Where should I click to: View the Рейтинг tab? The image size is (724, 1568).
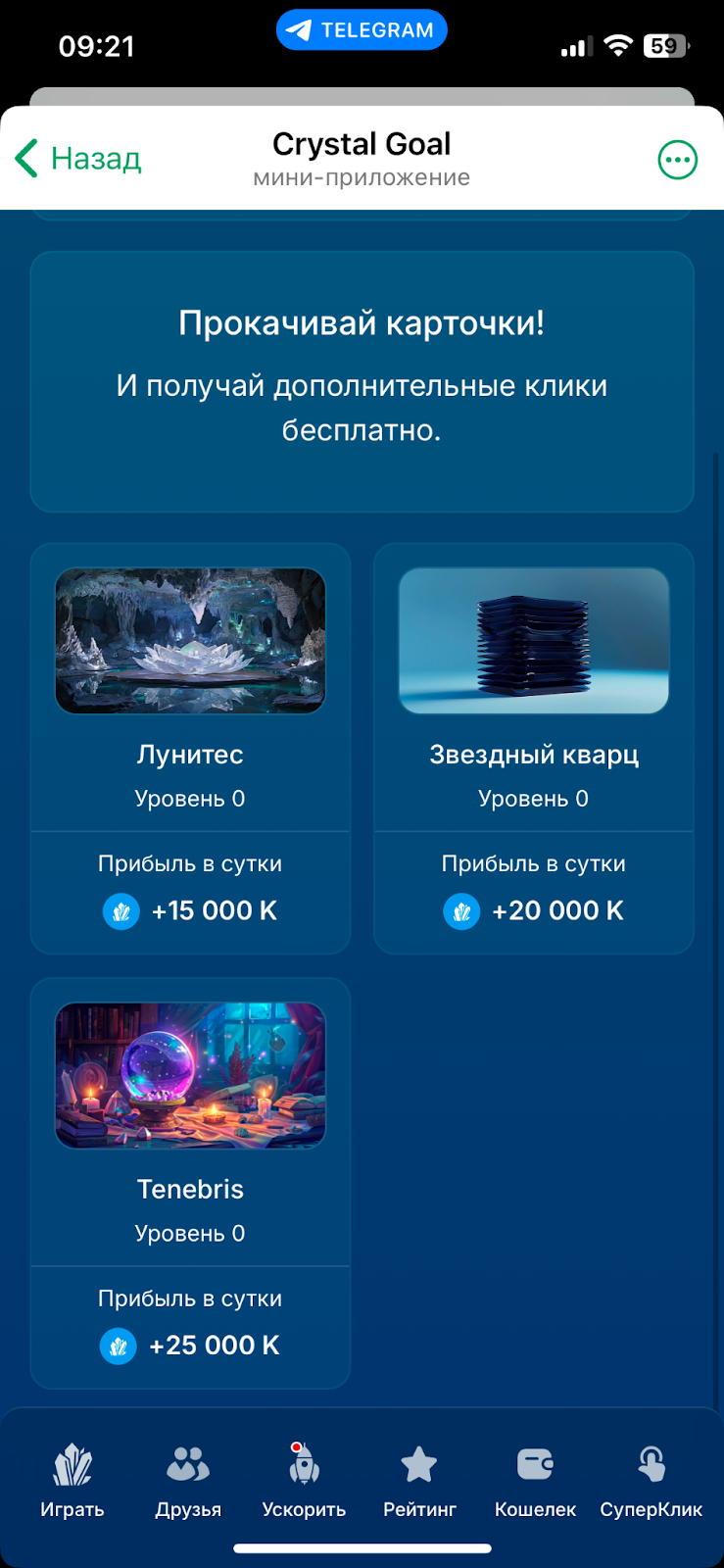coord(419,1480)
